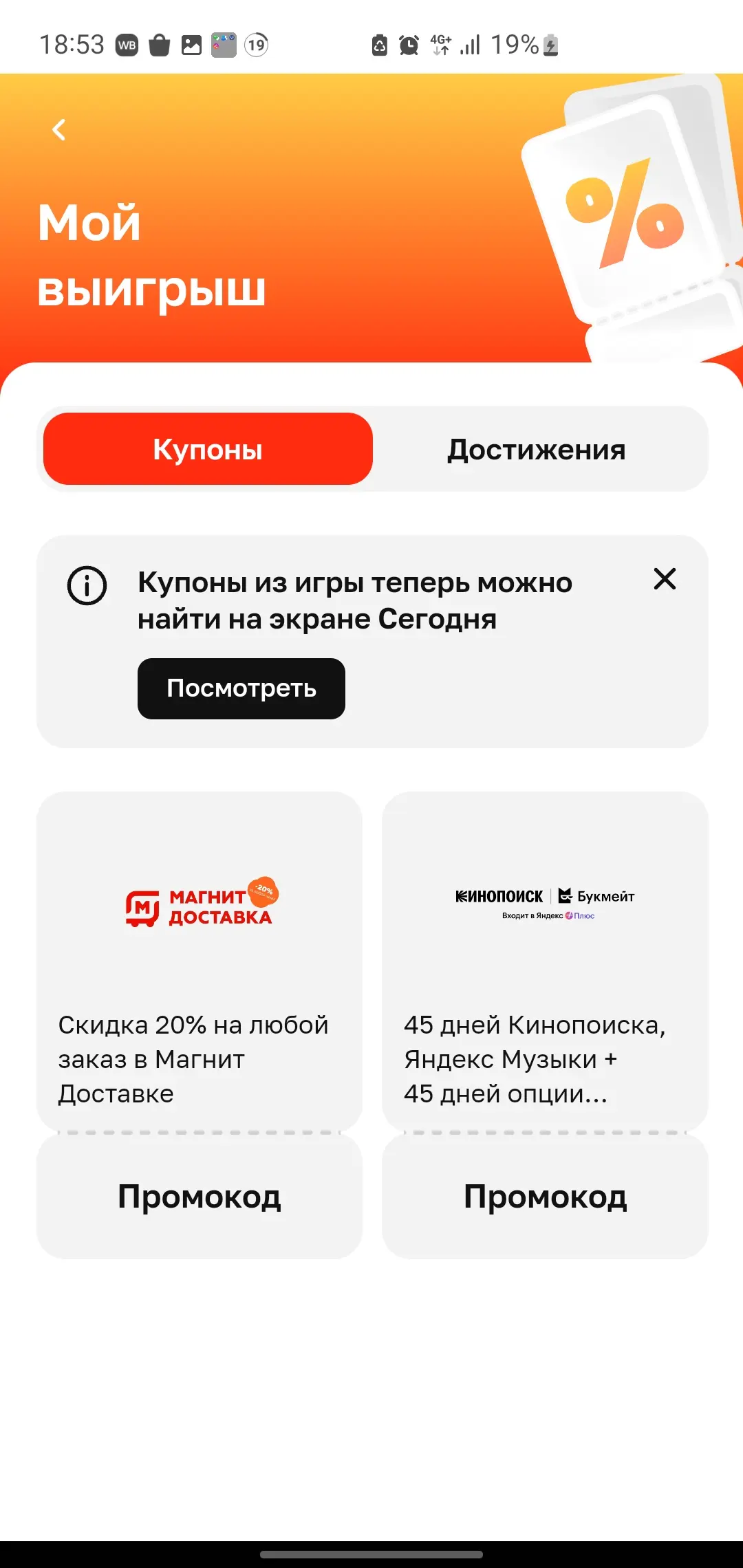
Task: Tap the Посмотреть button
Action: coord(241,688)
